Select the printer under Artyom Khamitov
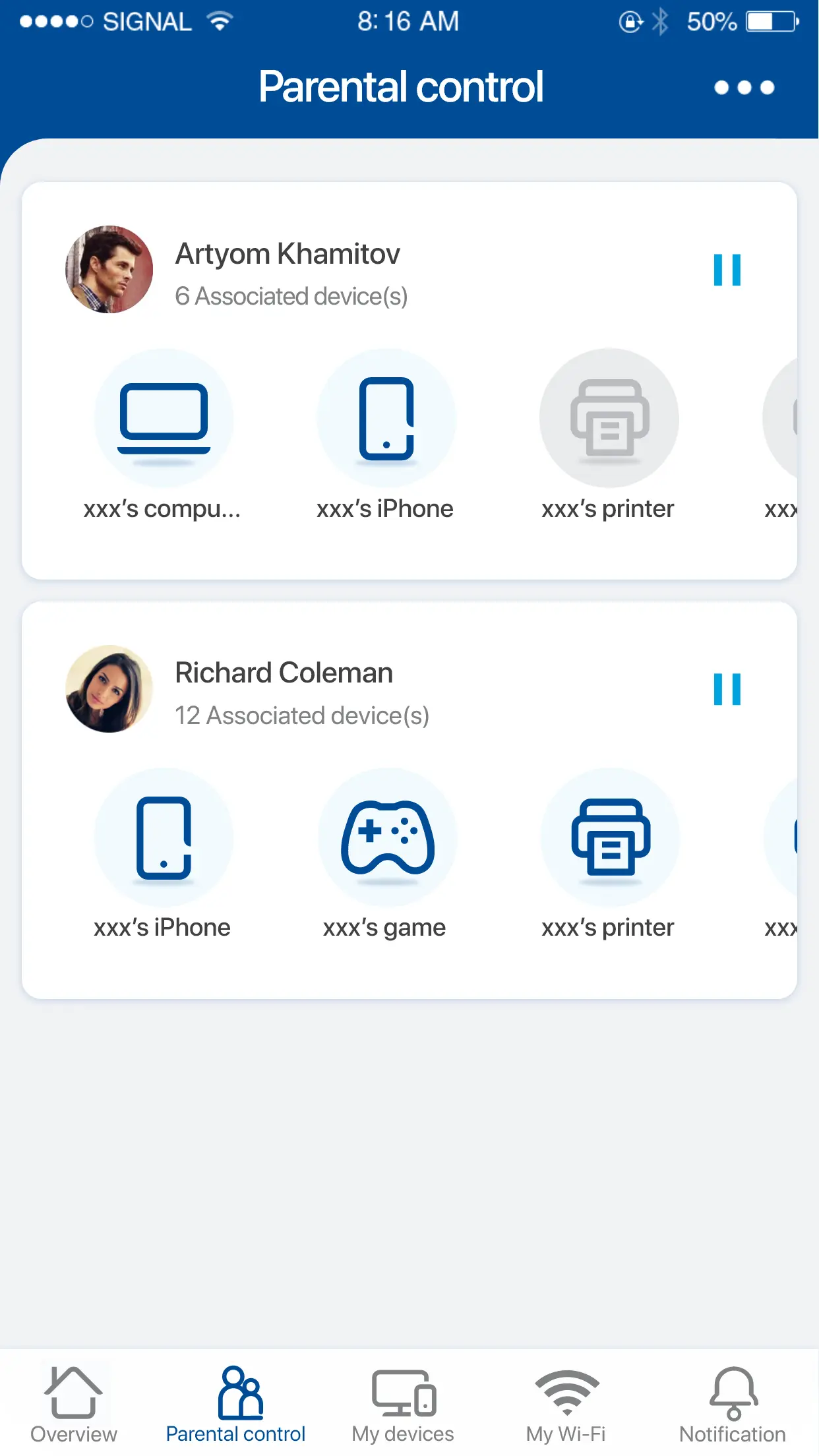 click(609, 419)
